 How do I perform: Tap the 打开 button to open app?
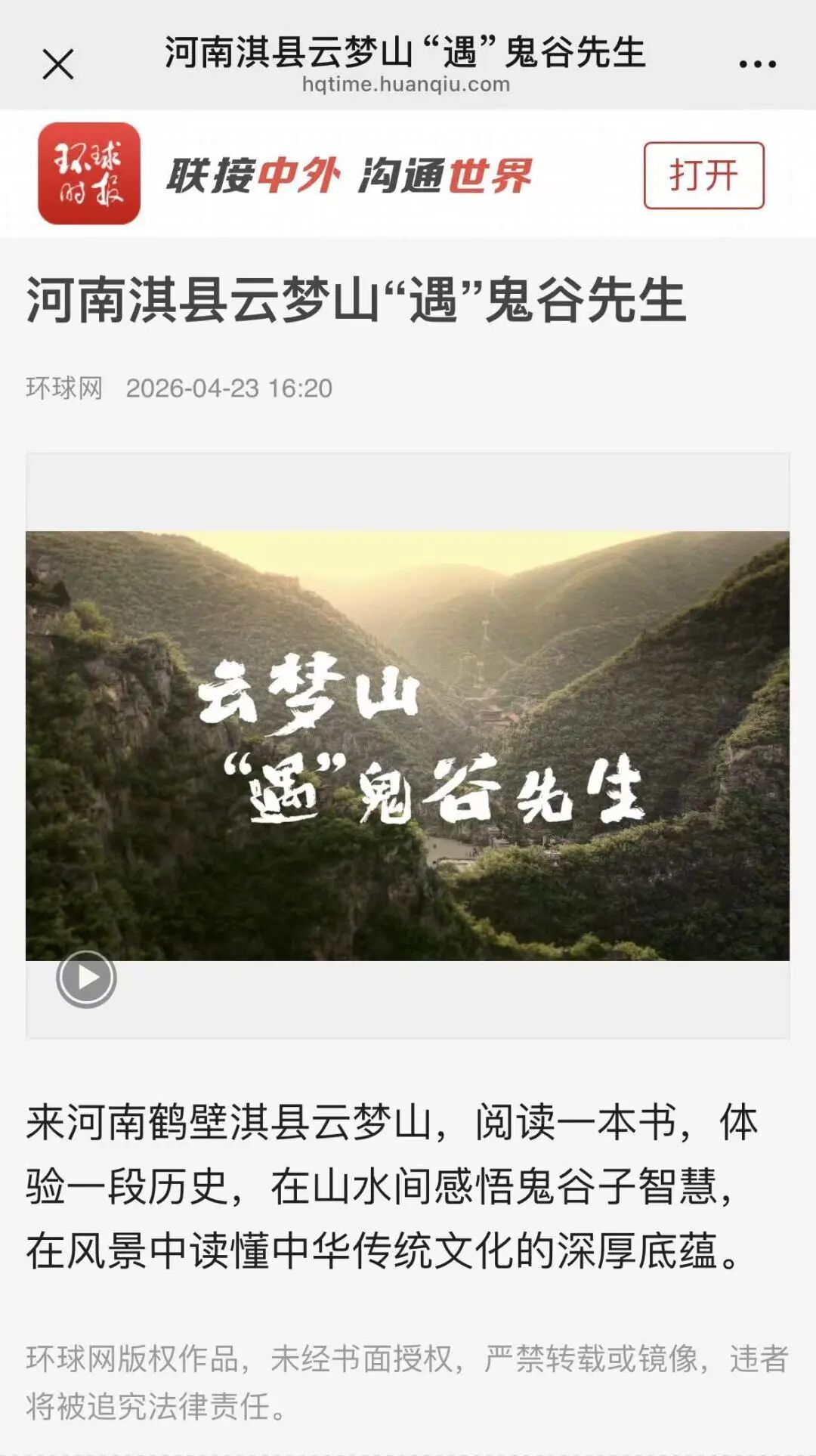(x=703, y=175)
